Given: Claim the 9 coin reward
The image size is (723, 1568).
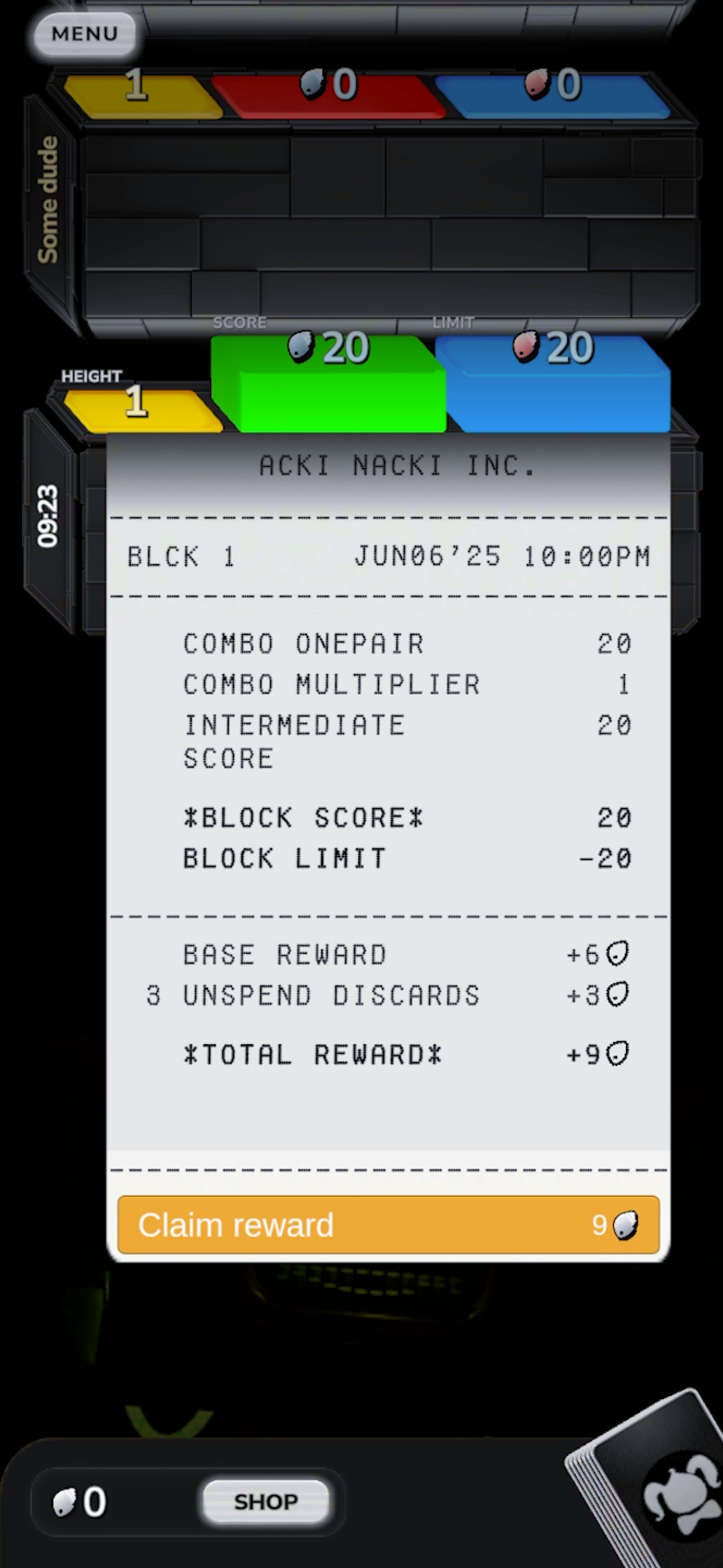Looking at the screenshot, I should tap(388, 1224).
